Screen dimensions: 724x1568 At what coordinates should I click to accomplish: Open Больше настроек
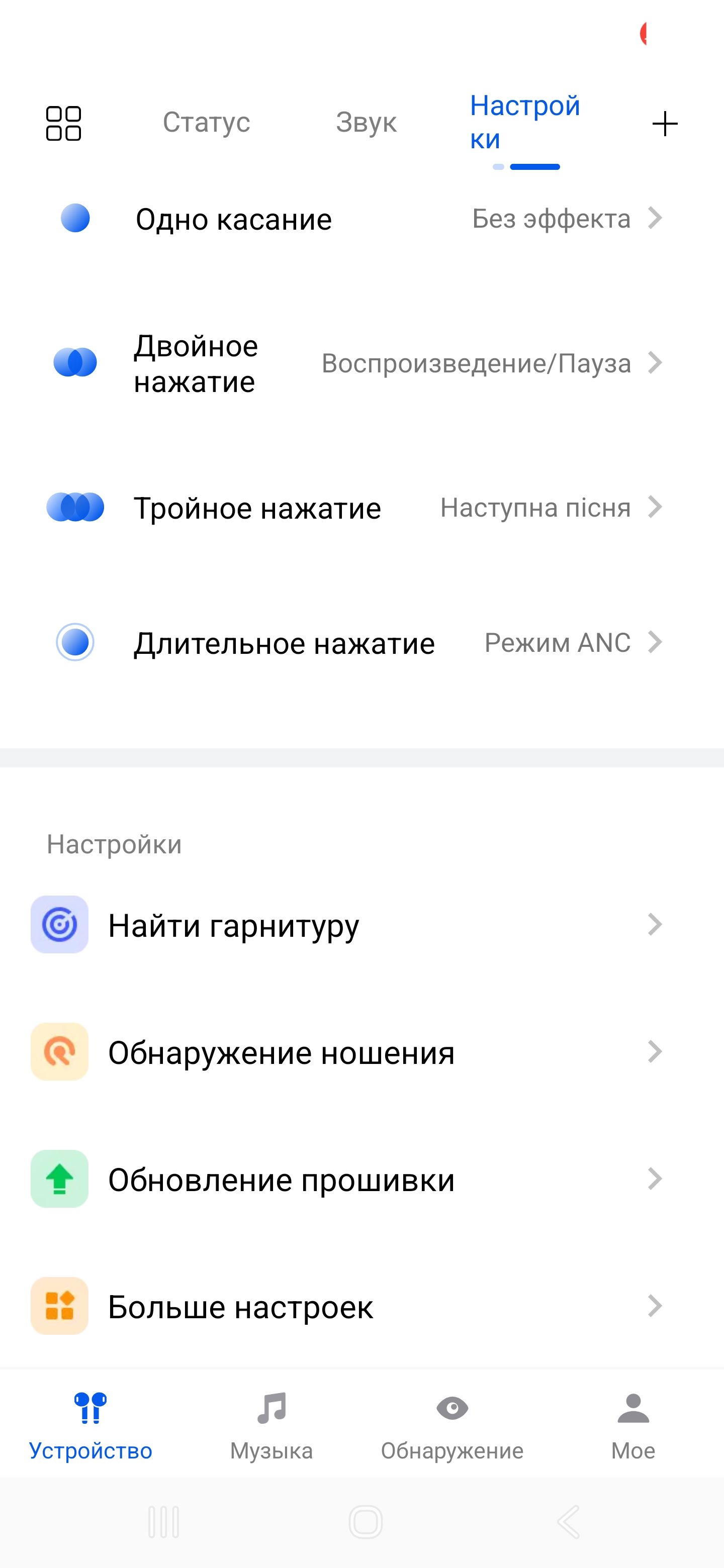(x=361, y=1306)
